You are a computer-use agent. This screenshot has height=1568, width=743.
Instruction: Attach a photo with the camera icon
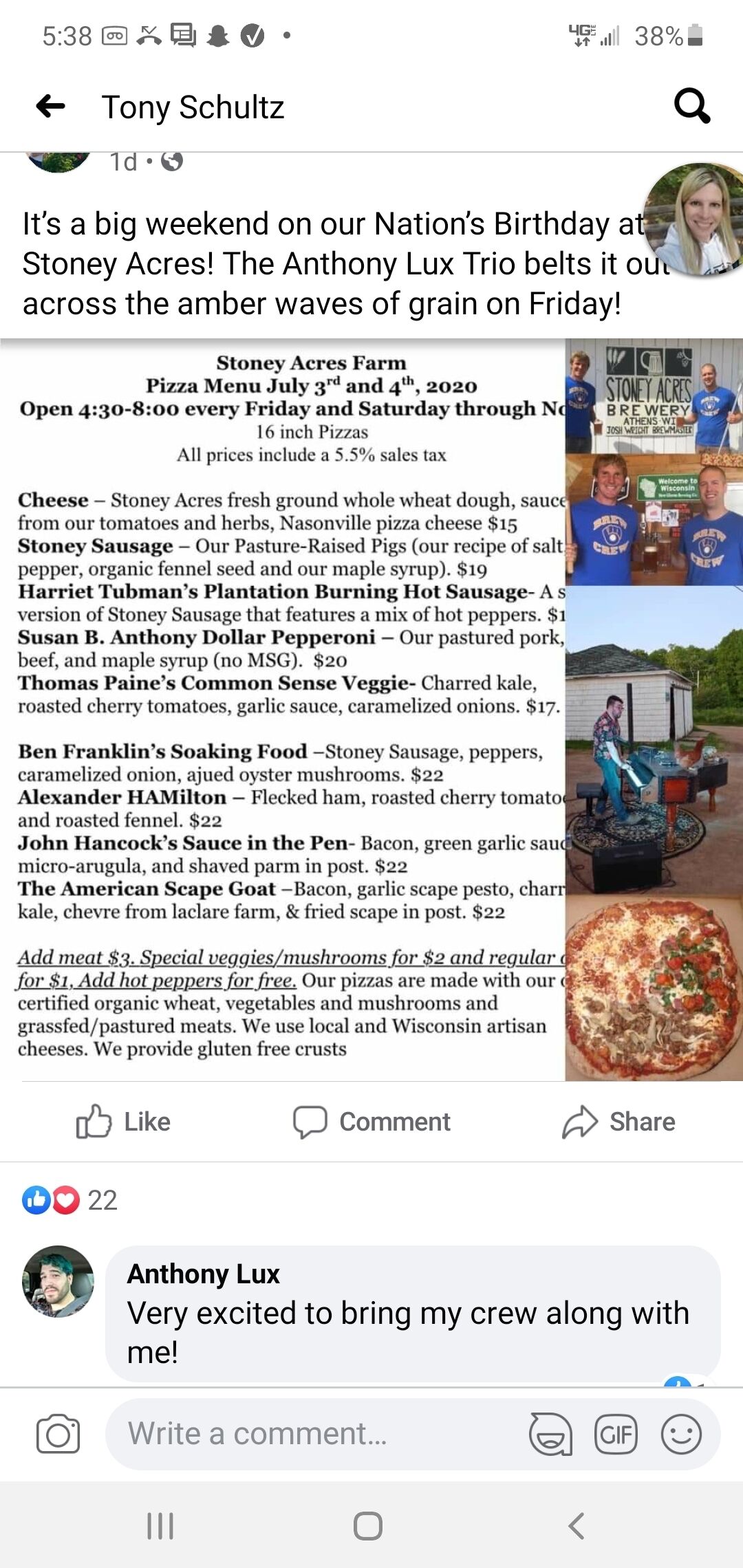click(58, 1434)
